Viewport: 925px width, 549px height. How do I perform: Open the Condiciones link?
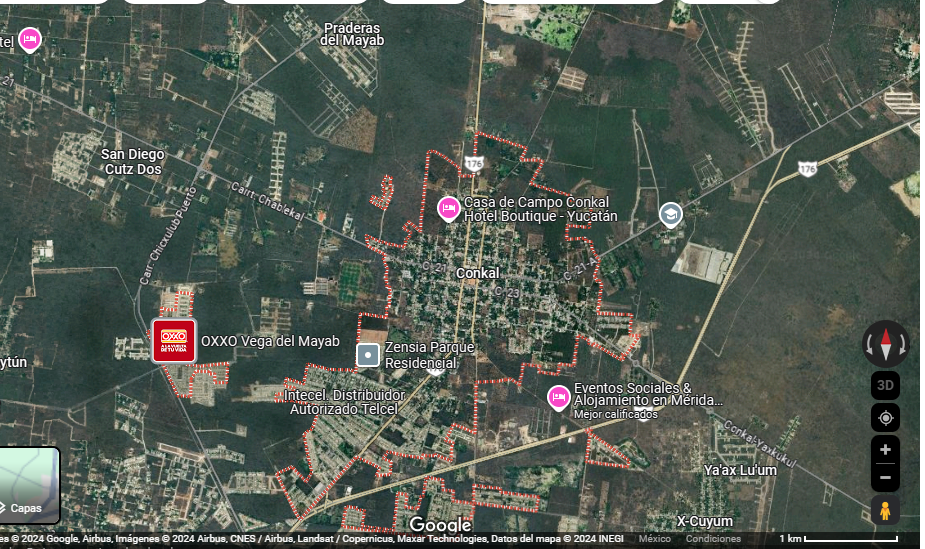pyautogui.click(x=713, y=538)
